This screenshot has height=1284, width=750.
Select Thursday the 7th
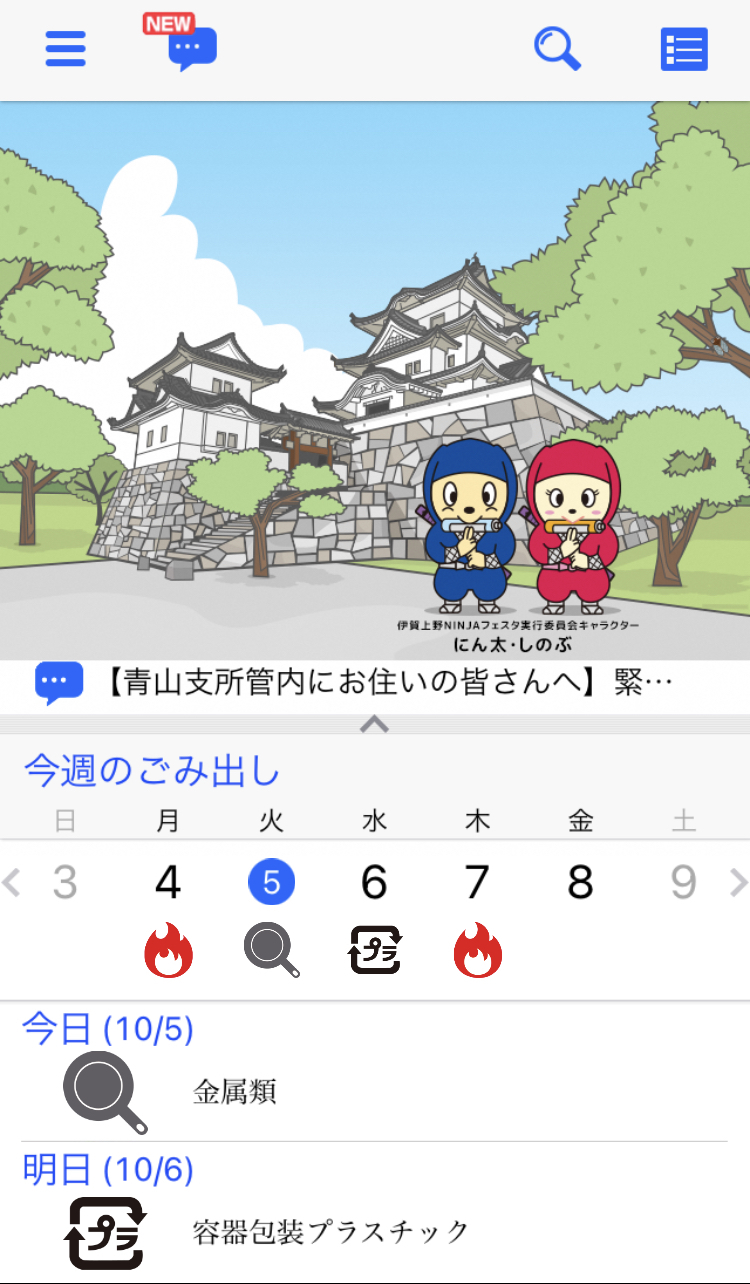477,883
